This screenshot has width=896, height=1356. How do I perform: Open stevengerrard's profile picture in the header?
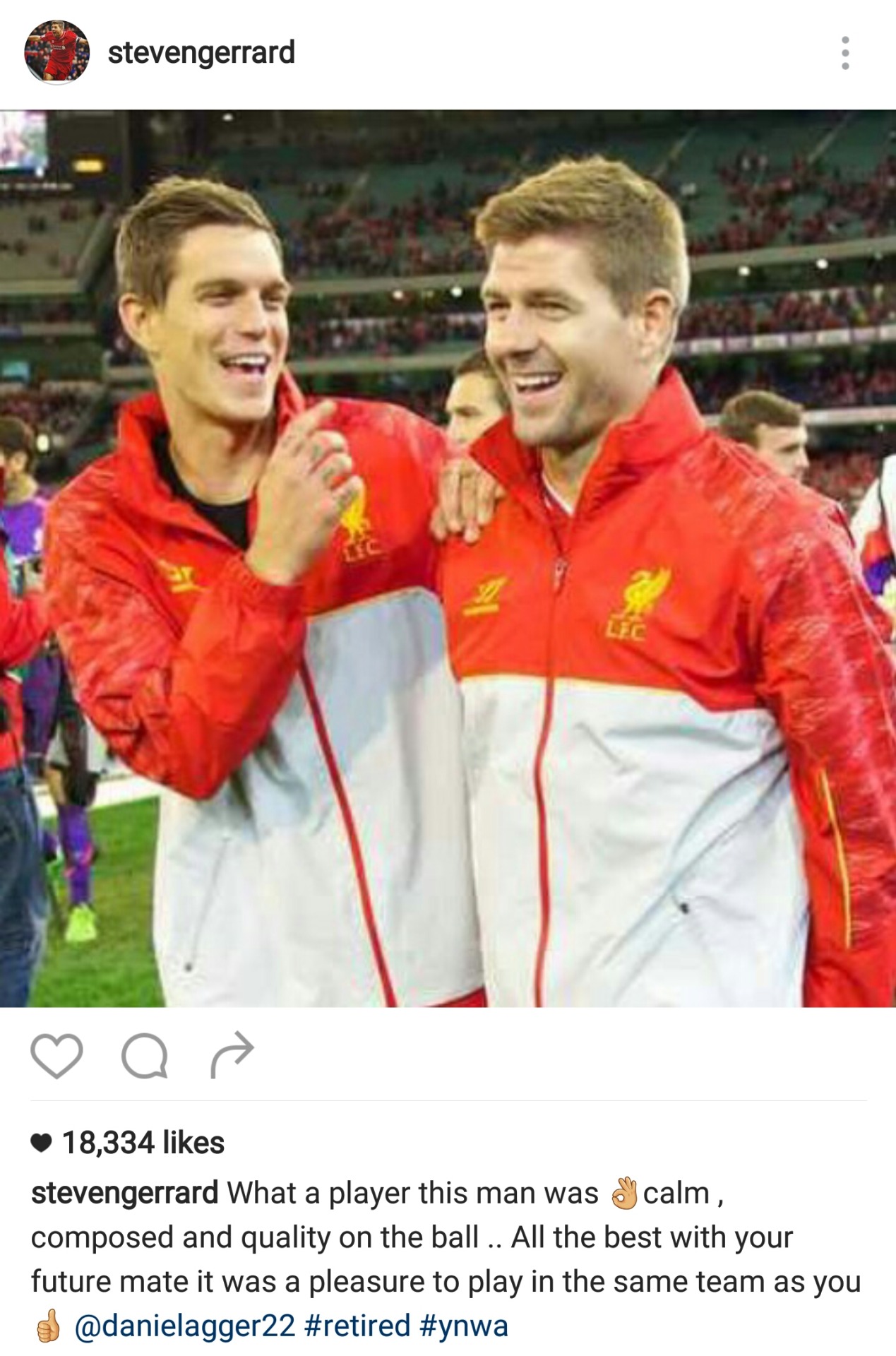click(56, 52)
